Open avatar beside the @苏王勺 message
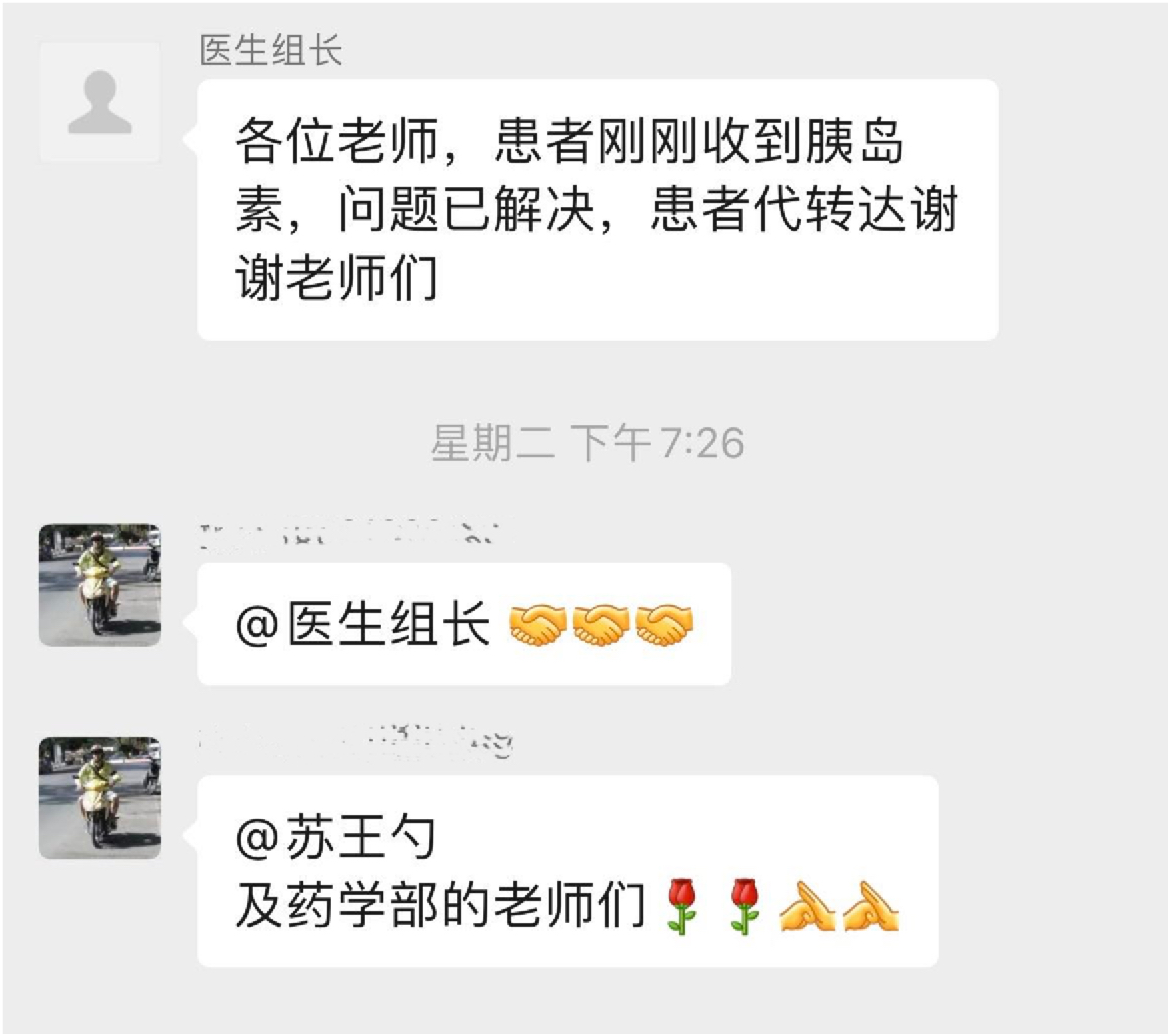1168x1034 pixels. click(99, 798)
